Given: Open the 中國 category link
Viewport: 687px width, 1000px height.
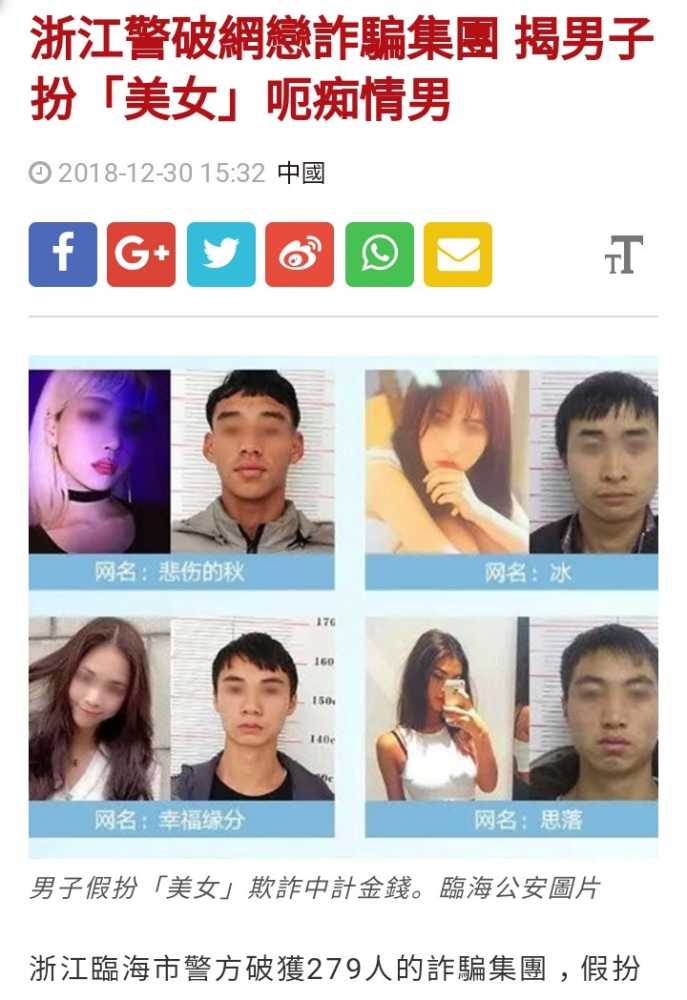Looking at the screenshot, I should 301,173.
